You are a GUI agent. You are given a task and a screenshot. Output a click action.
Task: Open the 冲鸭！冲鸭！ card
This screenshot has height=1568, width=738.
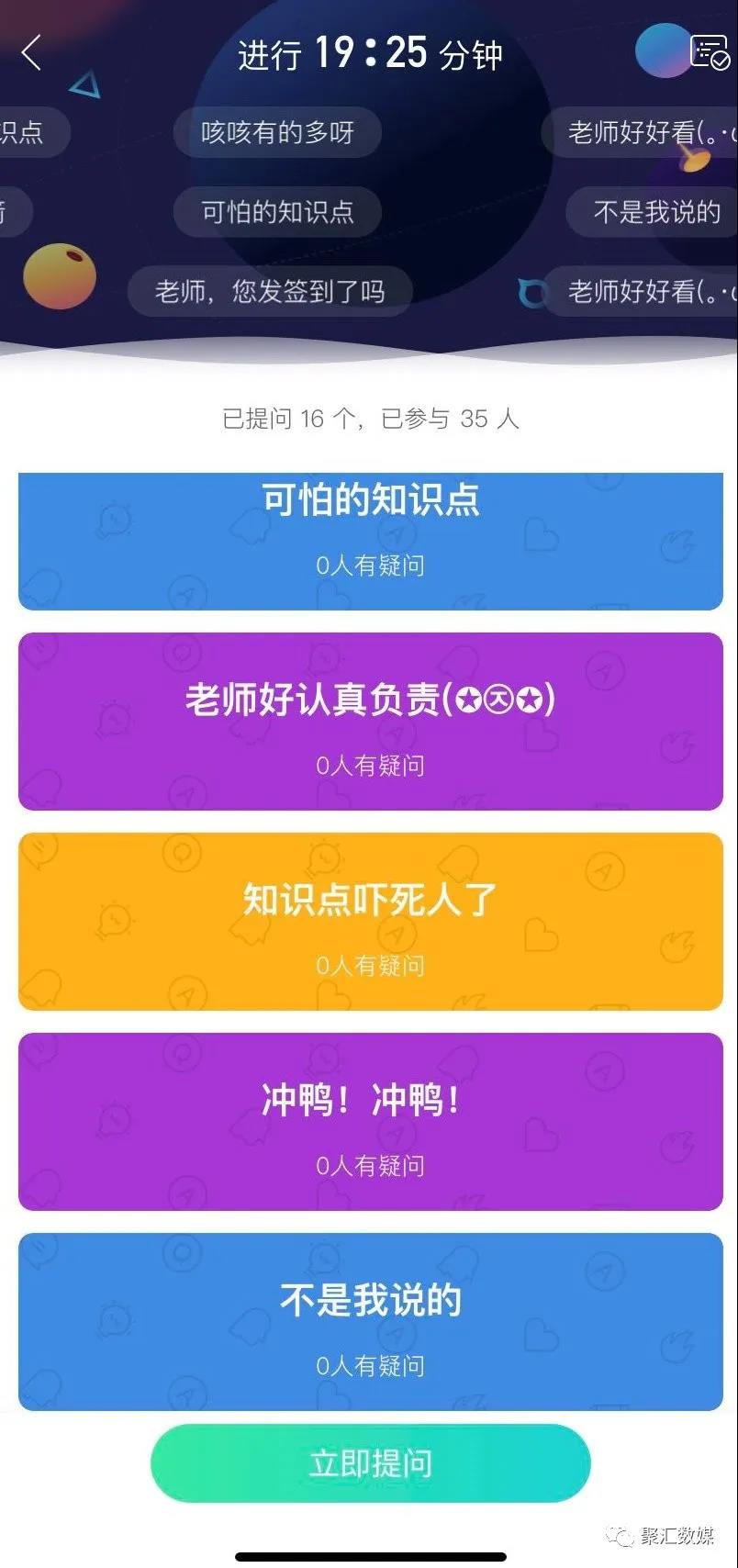click(370, 1122)
